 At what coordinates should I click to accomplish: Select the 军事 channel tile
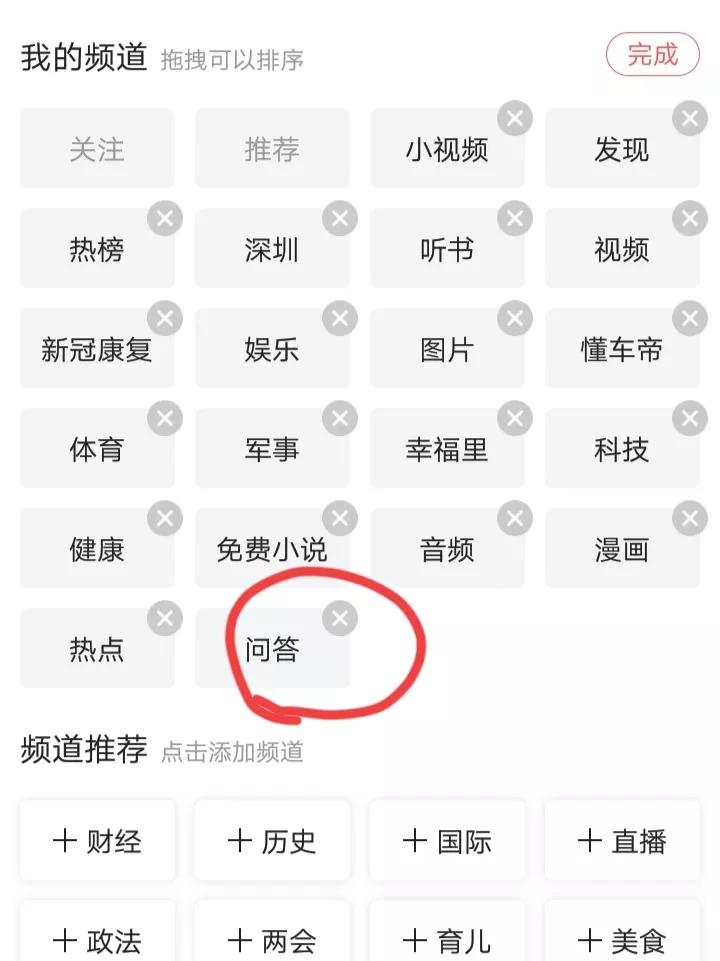tap(272, 448)
